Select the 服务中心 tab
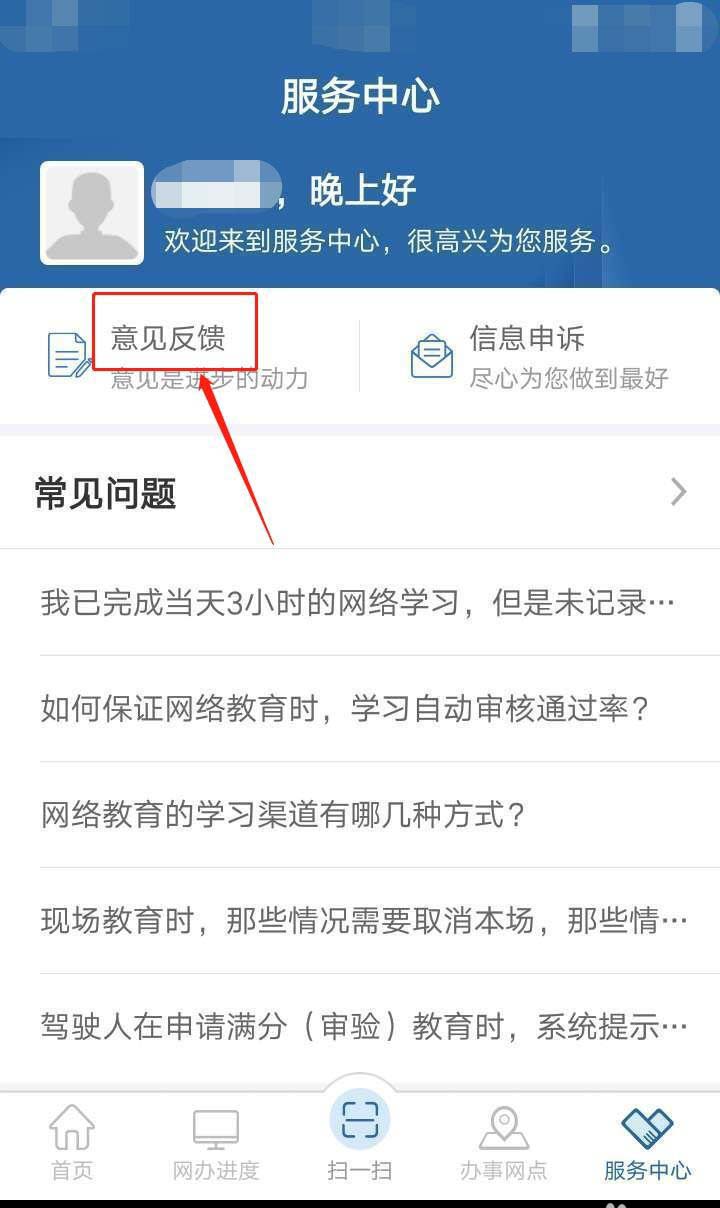 pyautogui.click(x=648, y=1143)
